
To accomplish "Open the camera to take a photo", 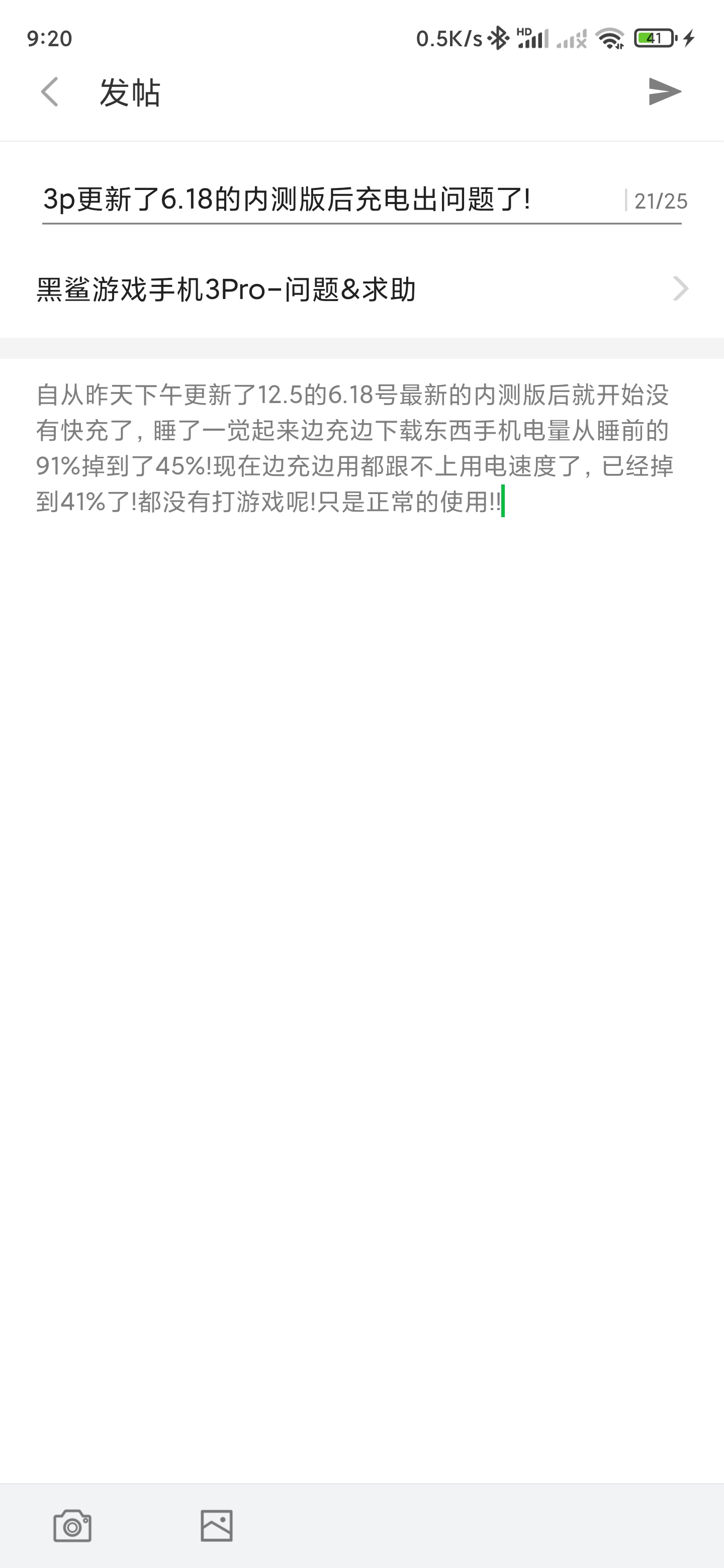I will click(72, 1525).
